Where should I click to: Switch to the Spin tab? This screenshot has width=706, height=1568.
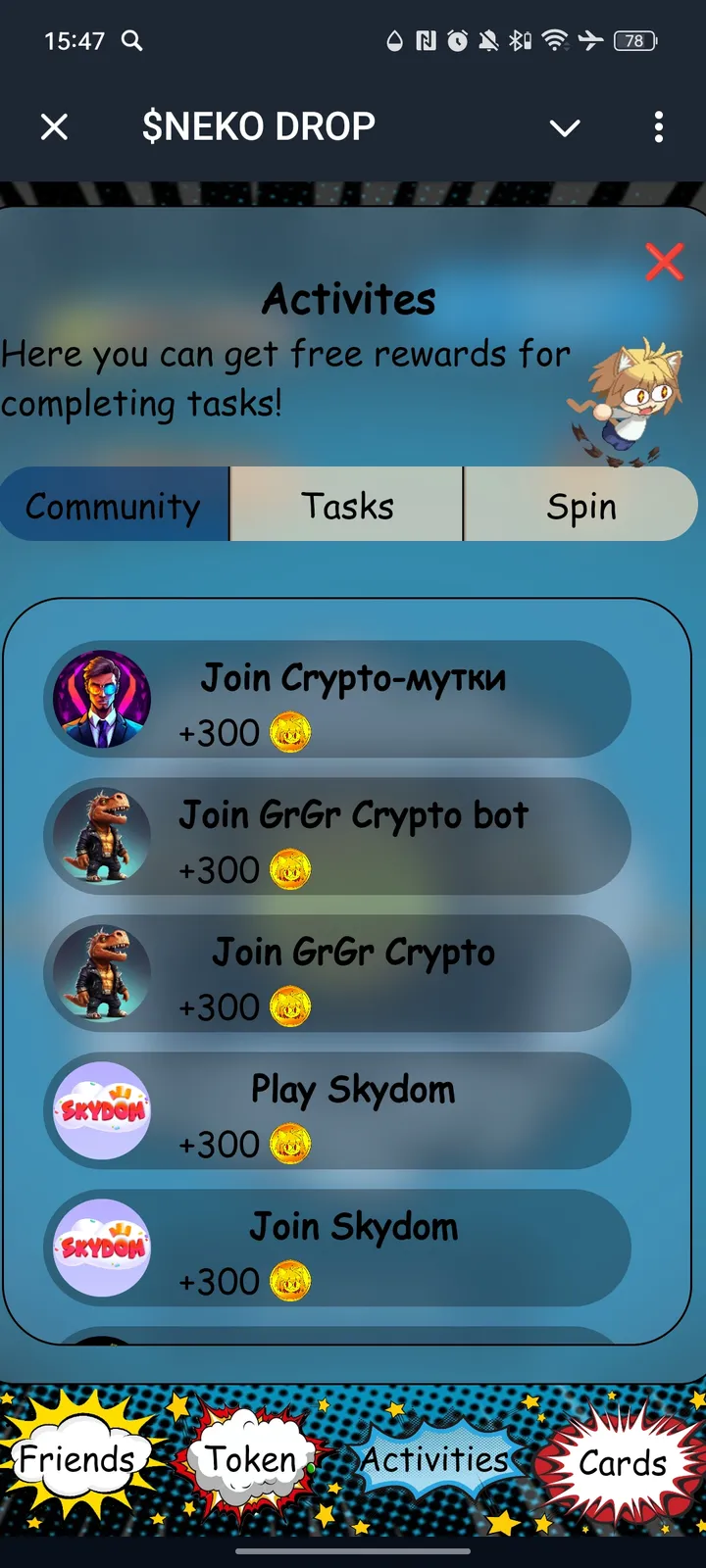coord(580,506)
